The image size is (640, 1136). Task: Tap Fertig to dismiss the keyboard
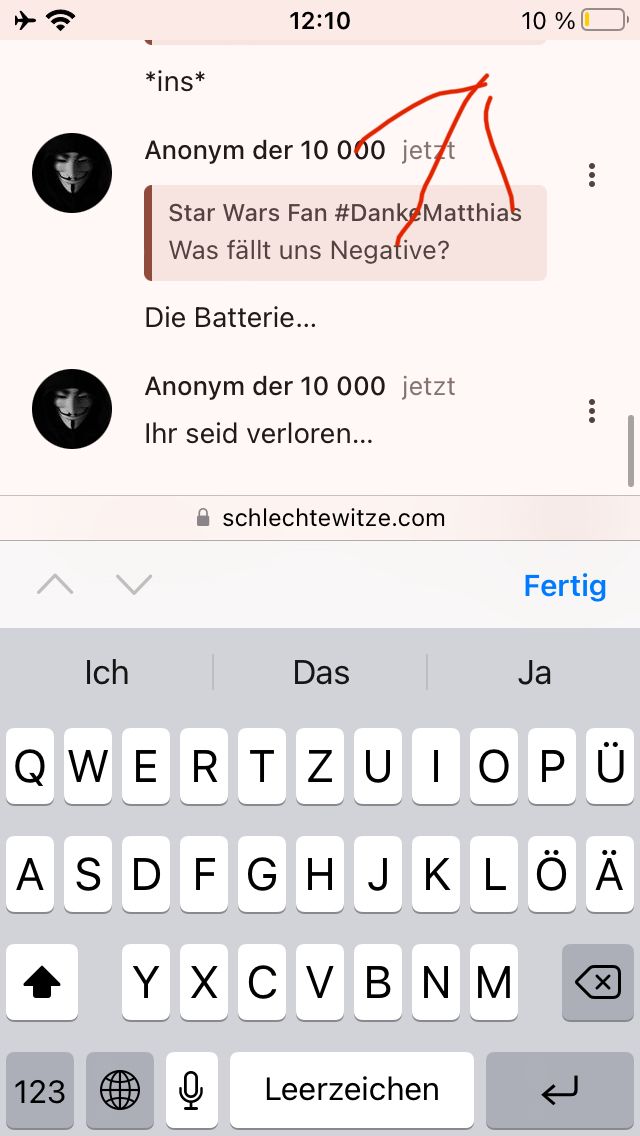[x=565, y=586]
